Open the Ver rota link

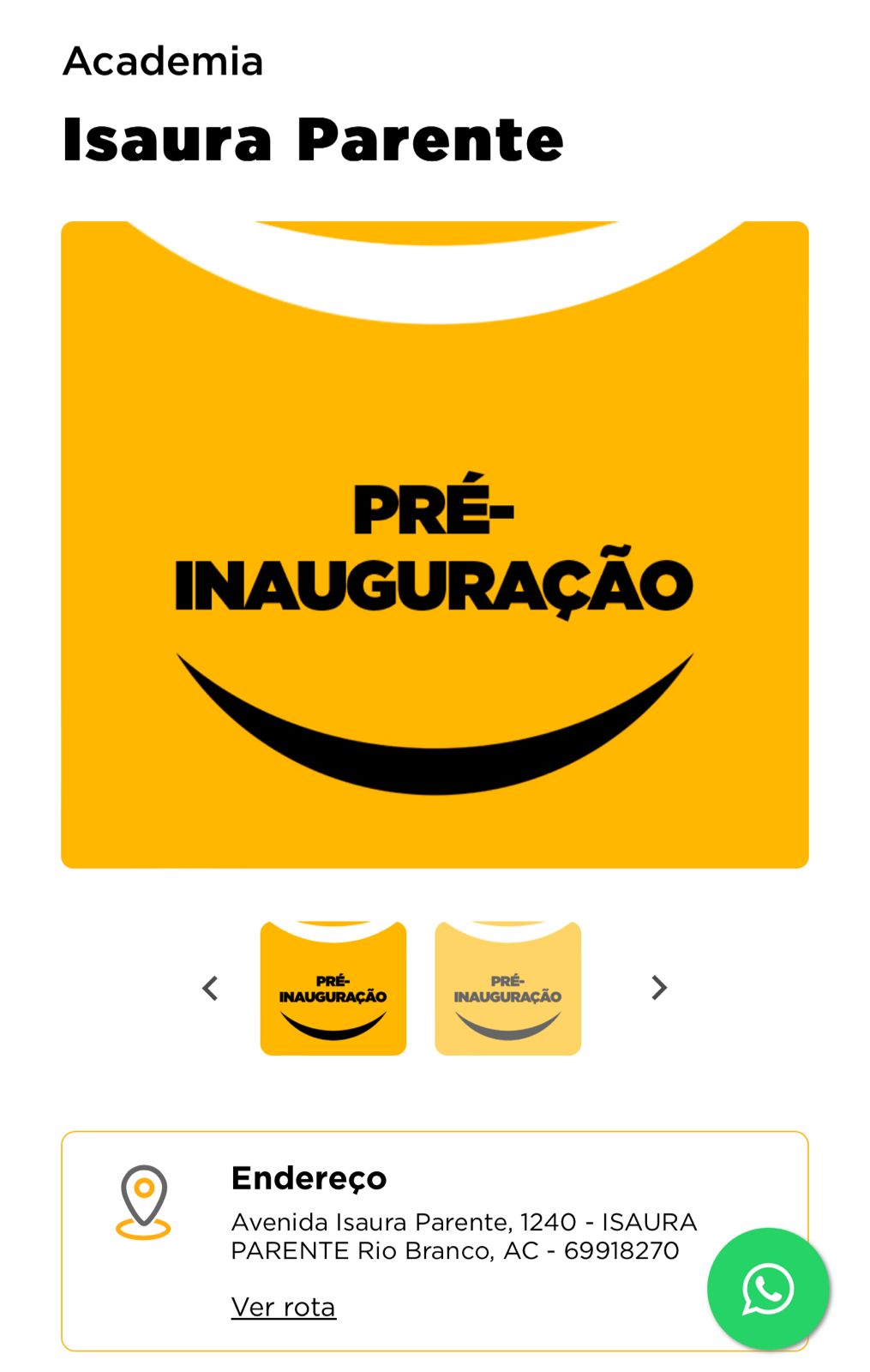283,1307
